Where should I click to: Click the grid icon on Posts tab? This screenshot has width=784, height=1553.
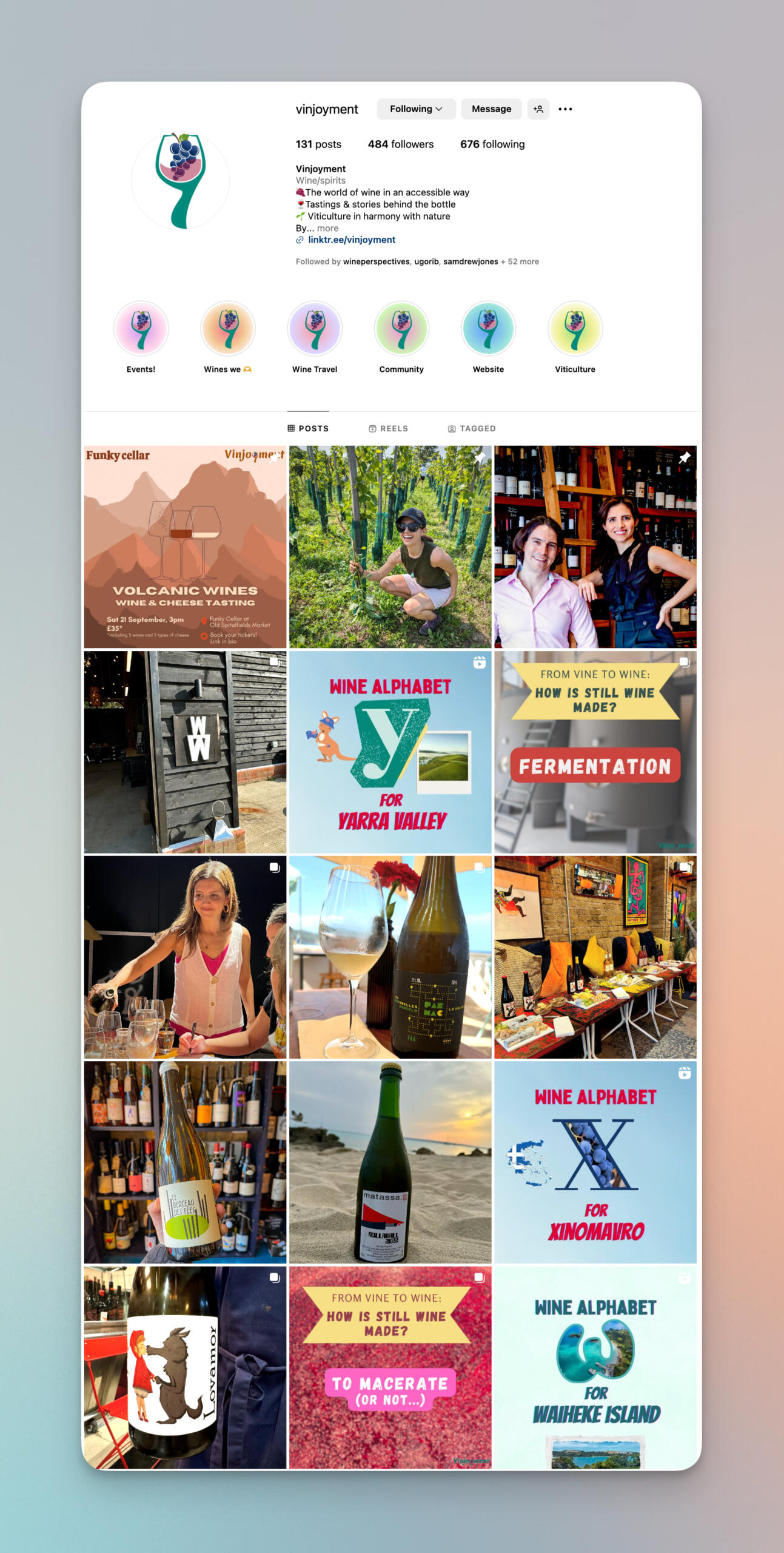tap(291, 428)
